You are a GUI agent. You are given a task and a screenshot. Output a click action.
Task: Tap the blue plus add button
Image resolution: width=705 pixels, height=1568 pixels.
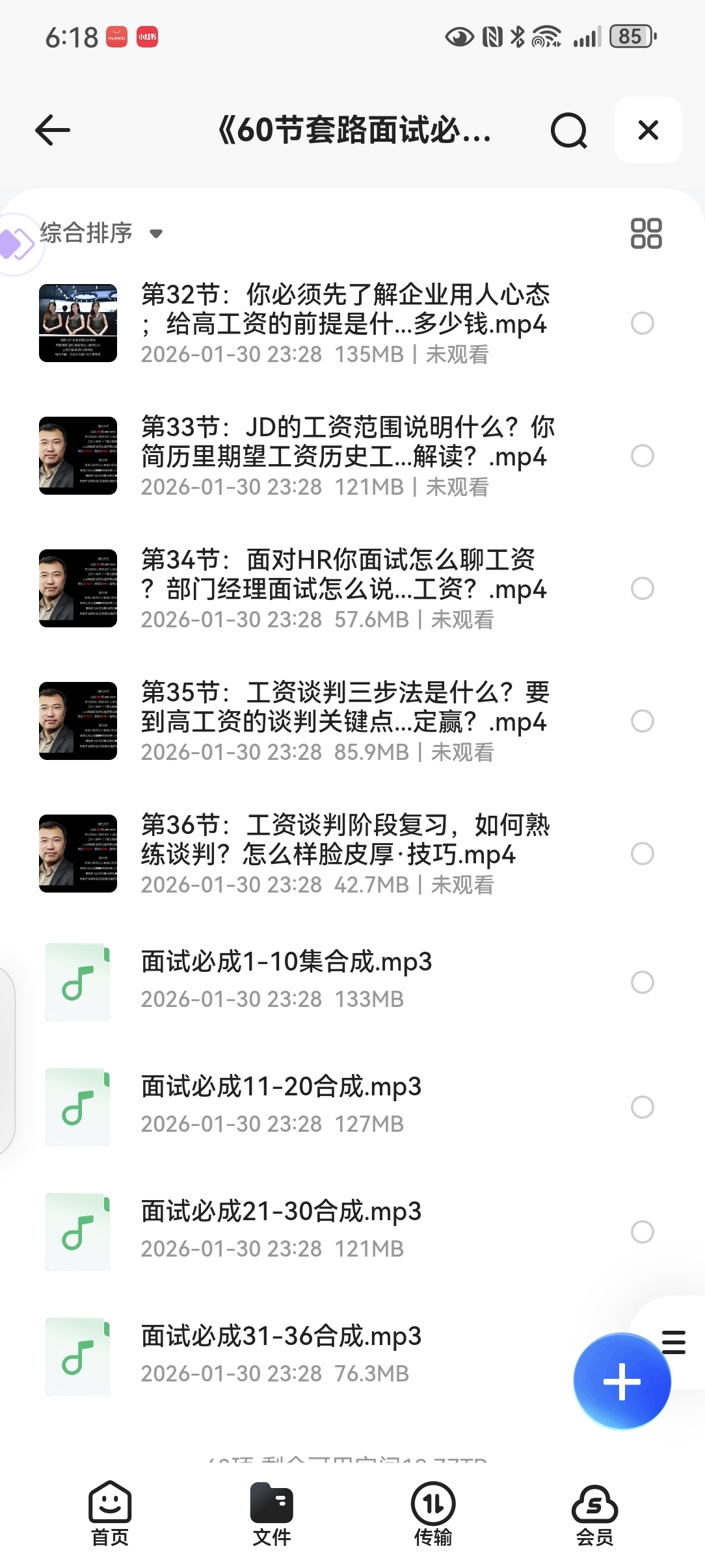click(622, 1381)
